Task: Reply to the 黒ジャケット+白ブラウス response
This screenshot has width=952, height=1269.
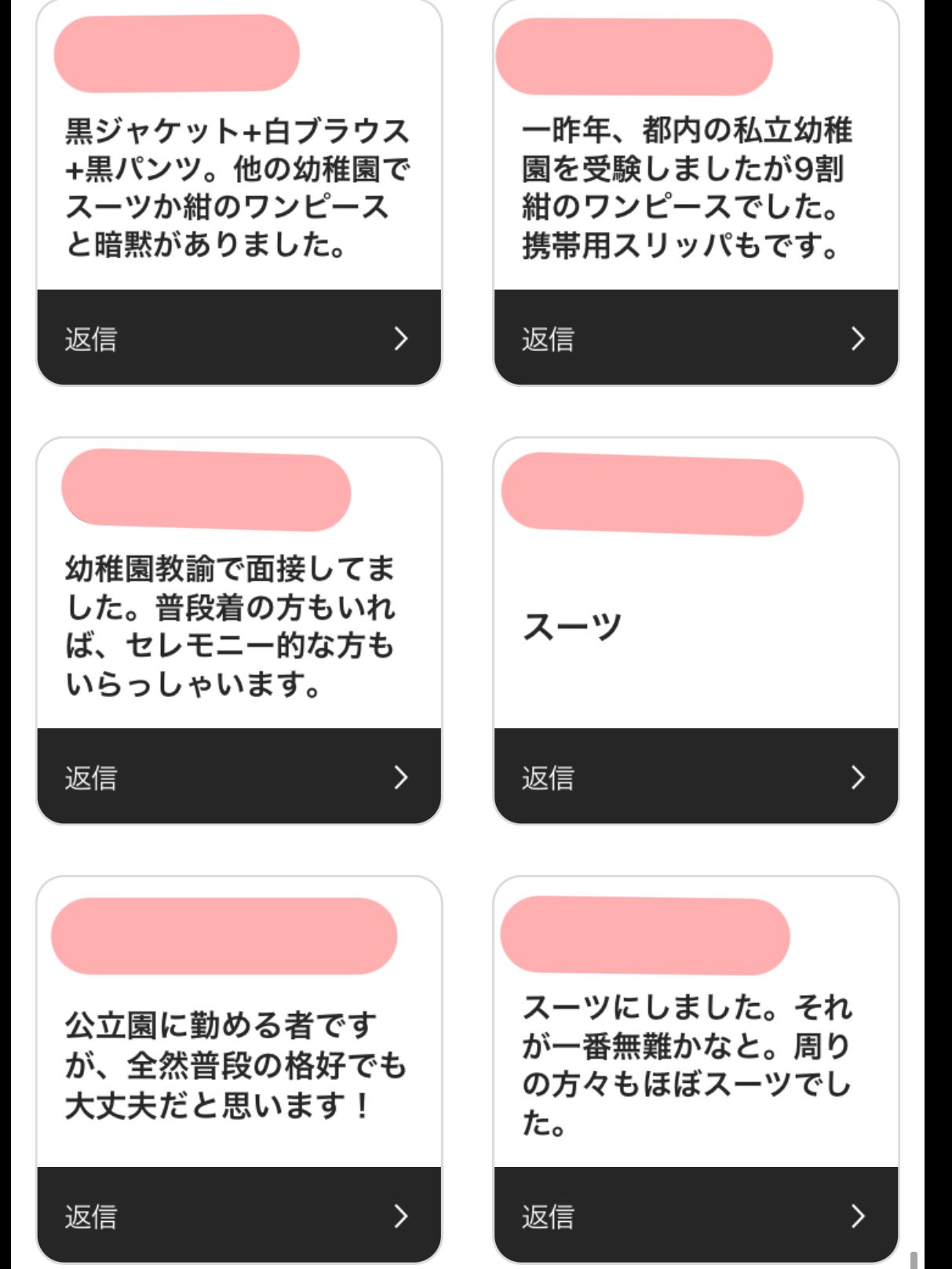Action: [239, 338]
